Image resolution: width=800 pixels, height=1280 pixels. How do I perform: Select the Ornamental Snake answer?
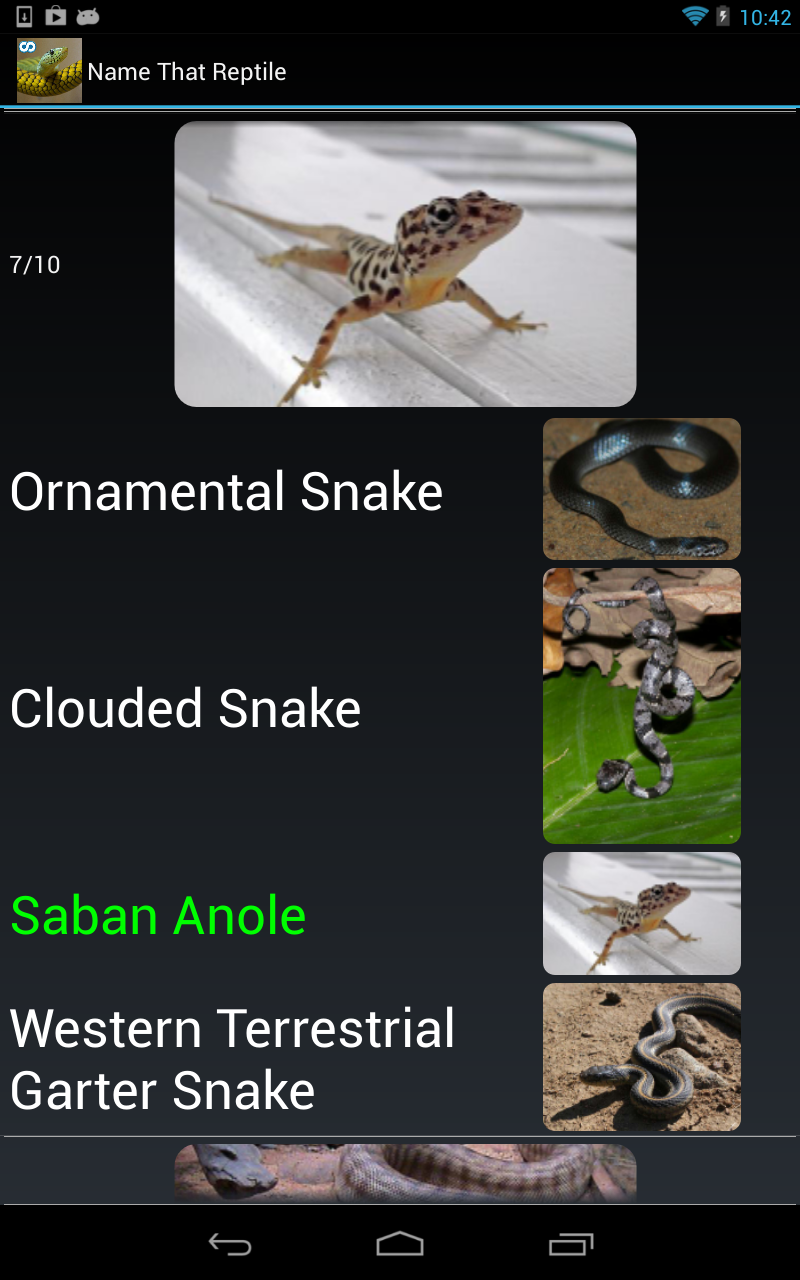(226, 490)
